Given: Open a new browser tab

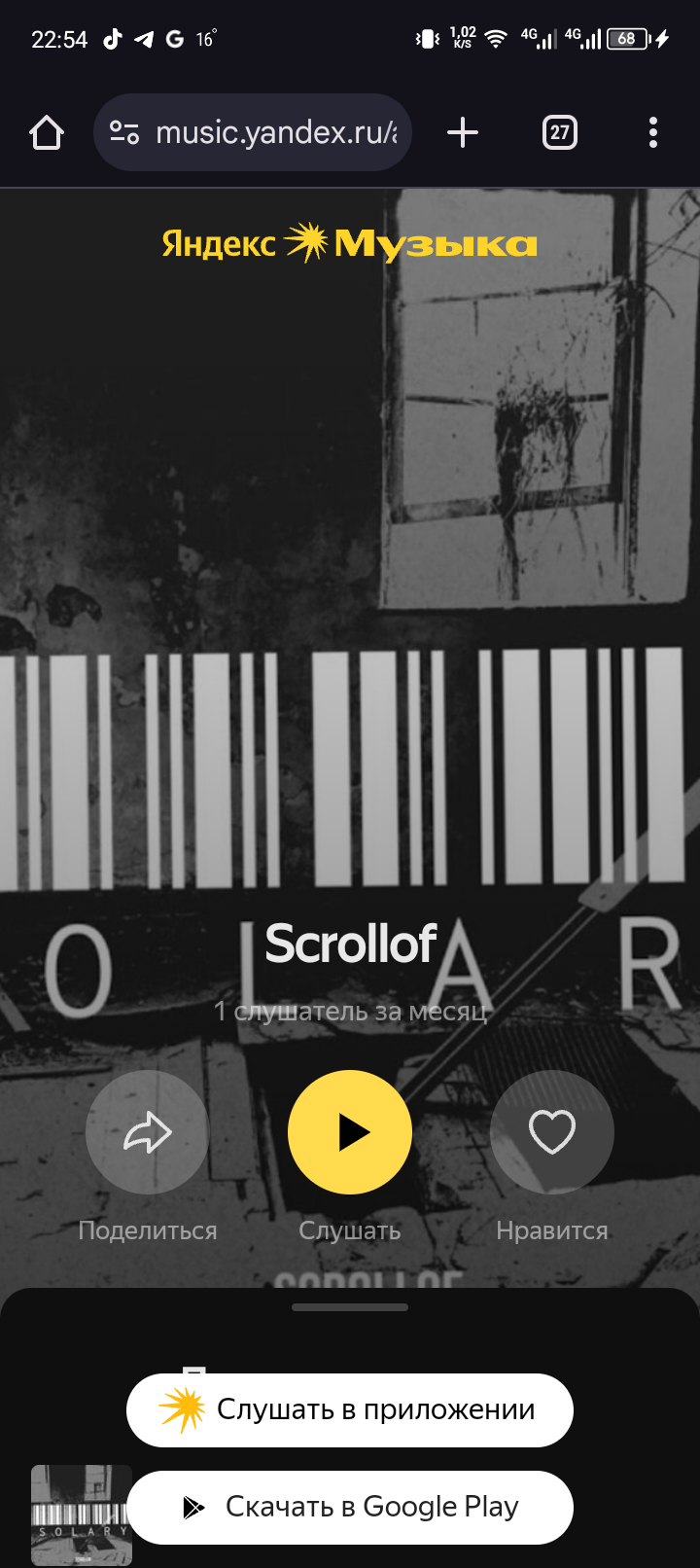Looking at the screenshot, I should 463,132.
